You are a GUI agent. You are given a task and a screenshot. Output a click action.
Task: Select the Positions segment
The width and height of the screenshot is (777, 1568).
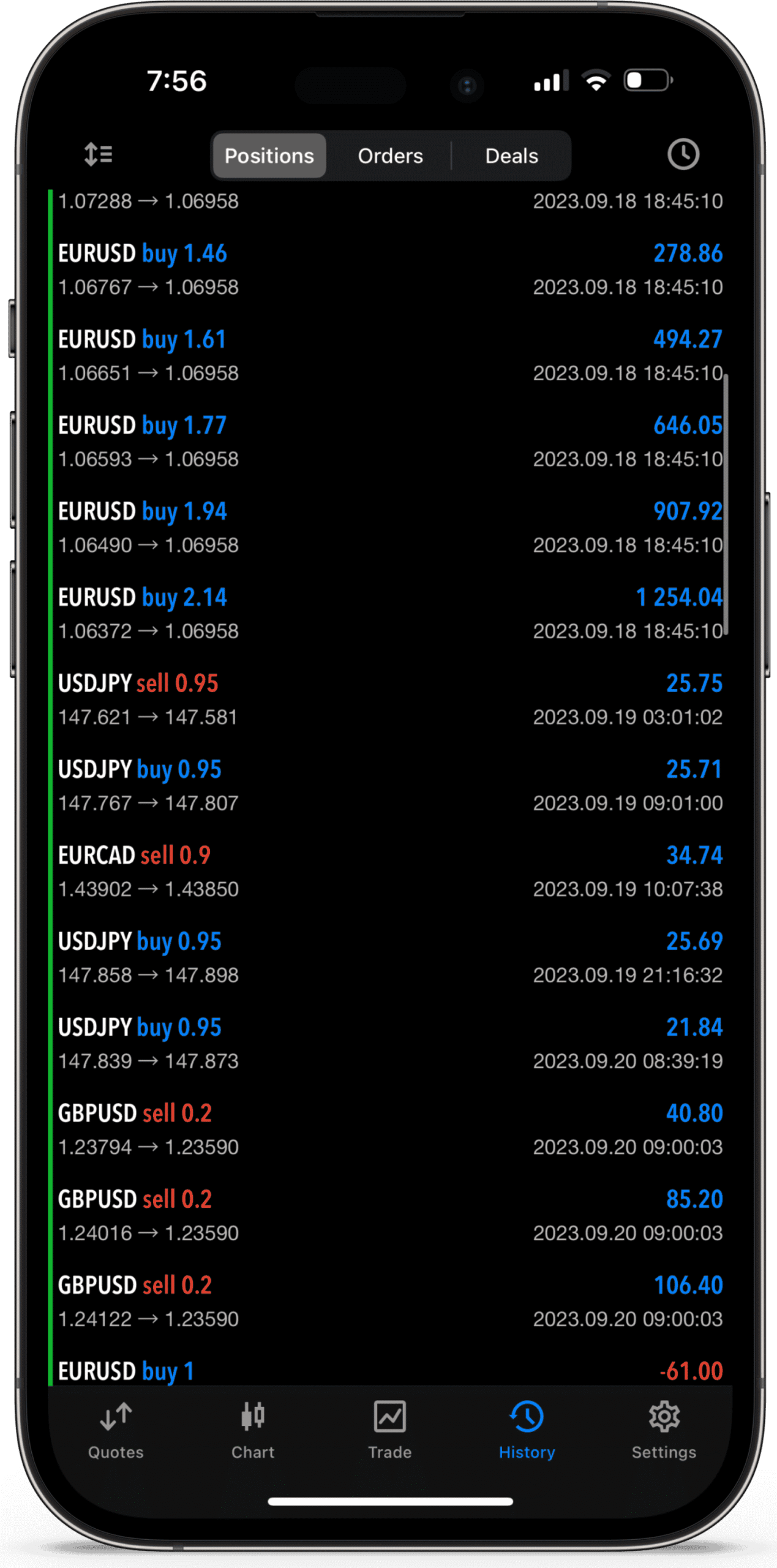point(269,156)
